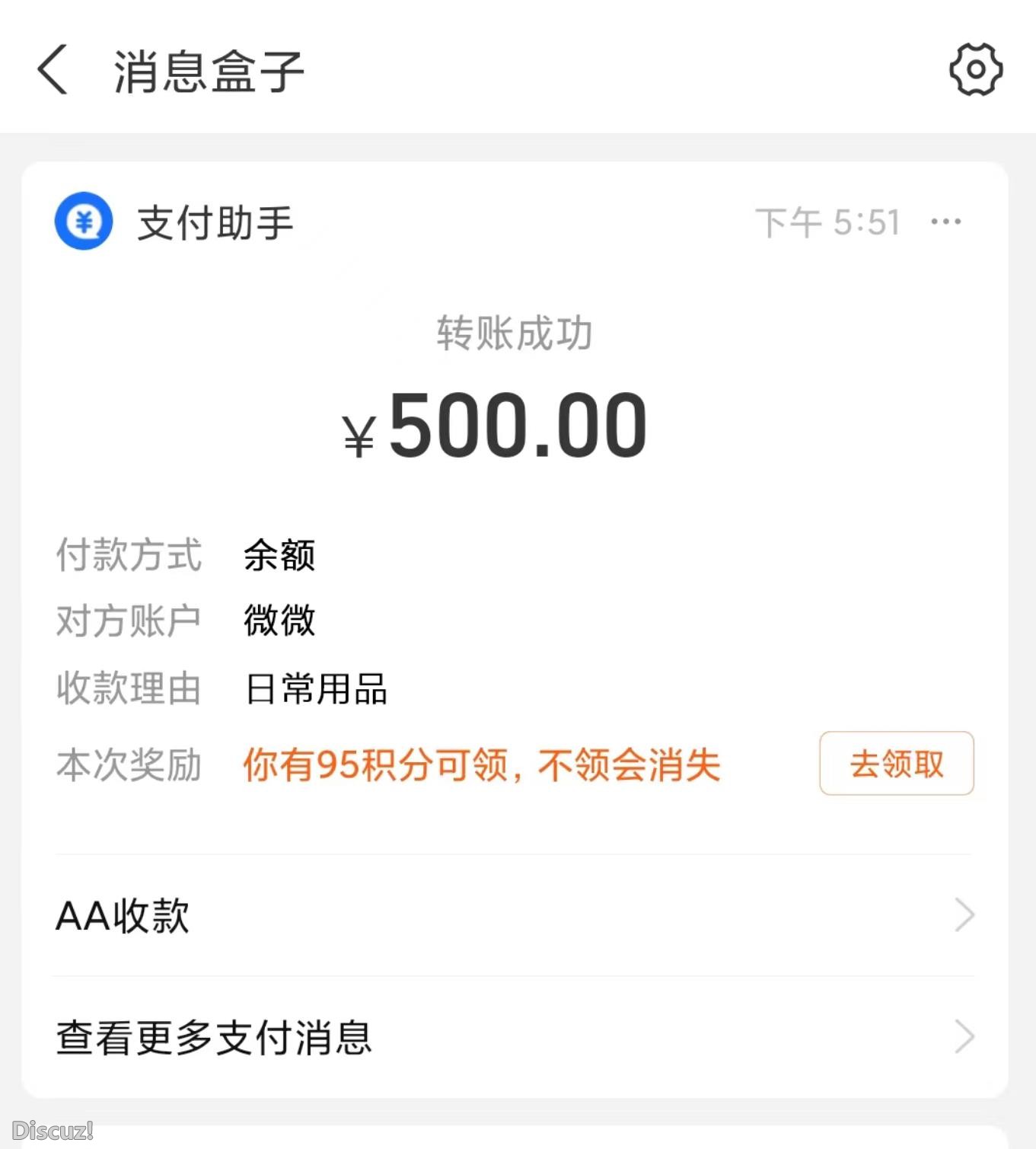The image size is (1036, 1149).
Task: Open the settings gear icon
Action: tap(975, 70)
